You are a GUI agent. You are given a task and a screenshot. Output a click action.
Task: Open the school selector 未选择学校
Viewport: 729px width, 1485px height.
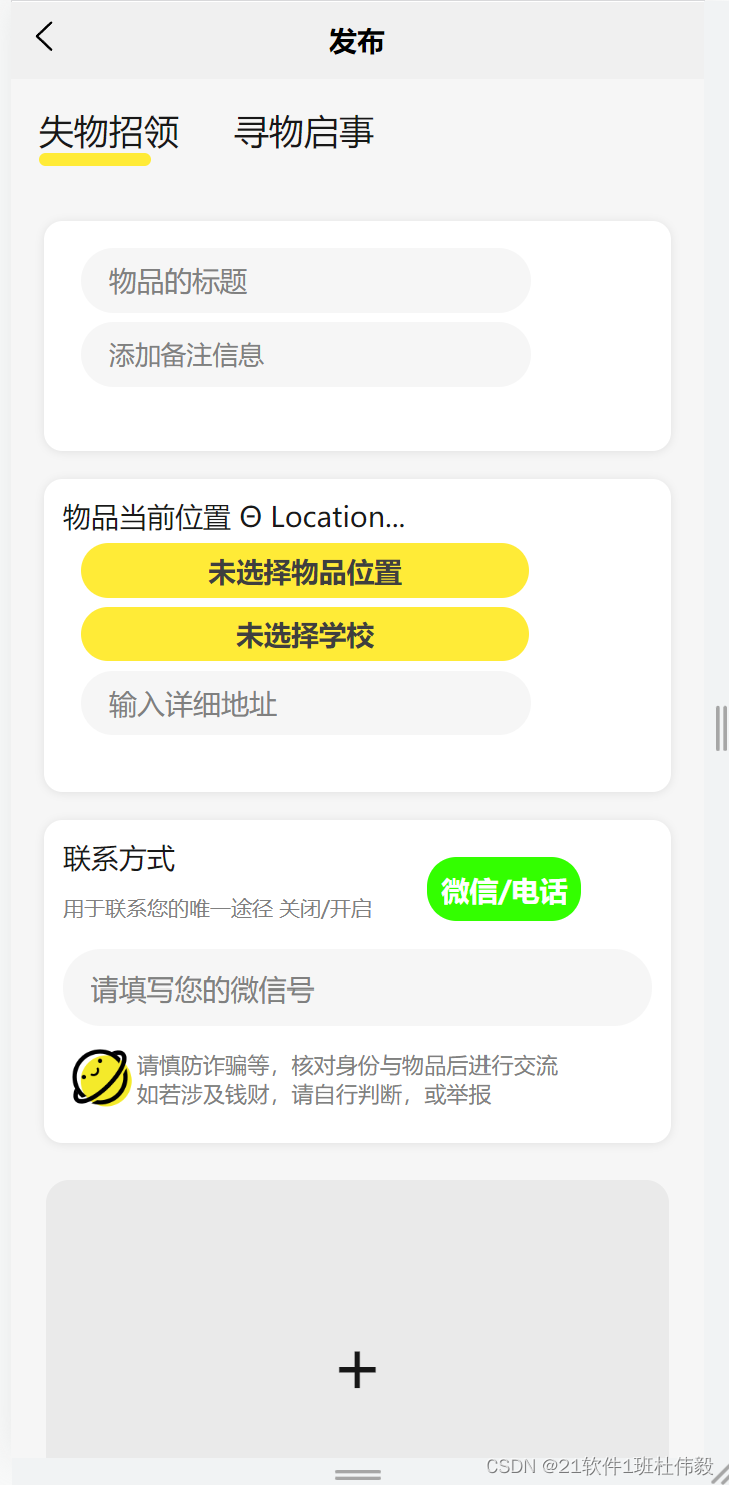pyautogui.click(x=305, y=634)
